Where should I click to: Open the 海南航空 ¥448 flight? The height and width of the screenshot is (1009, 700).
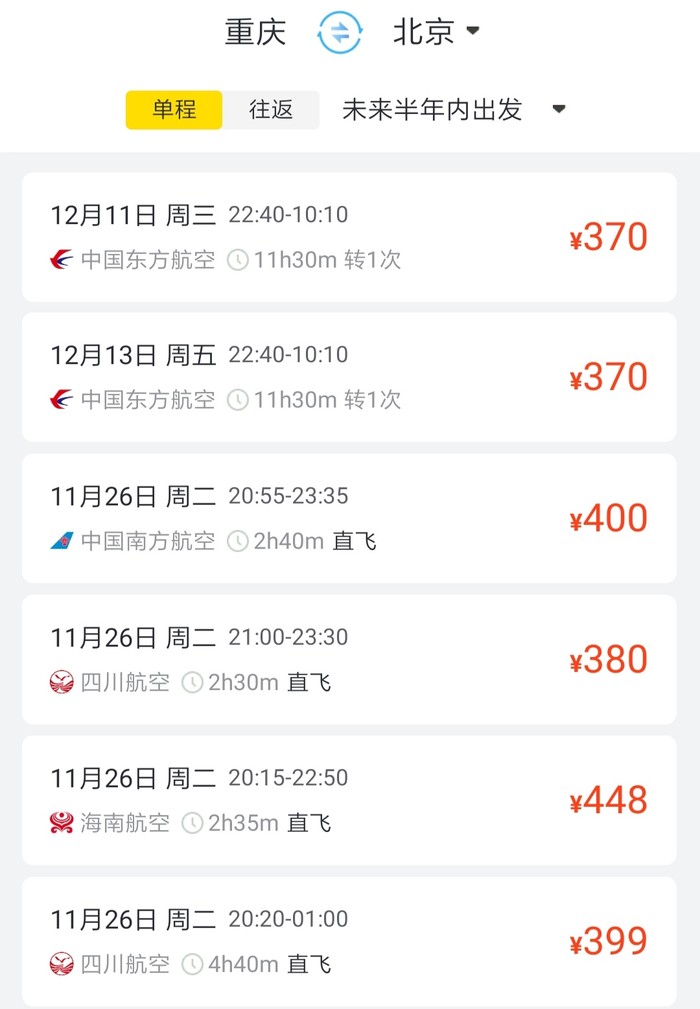[349, 800]
